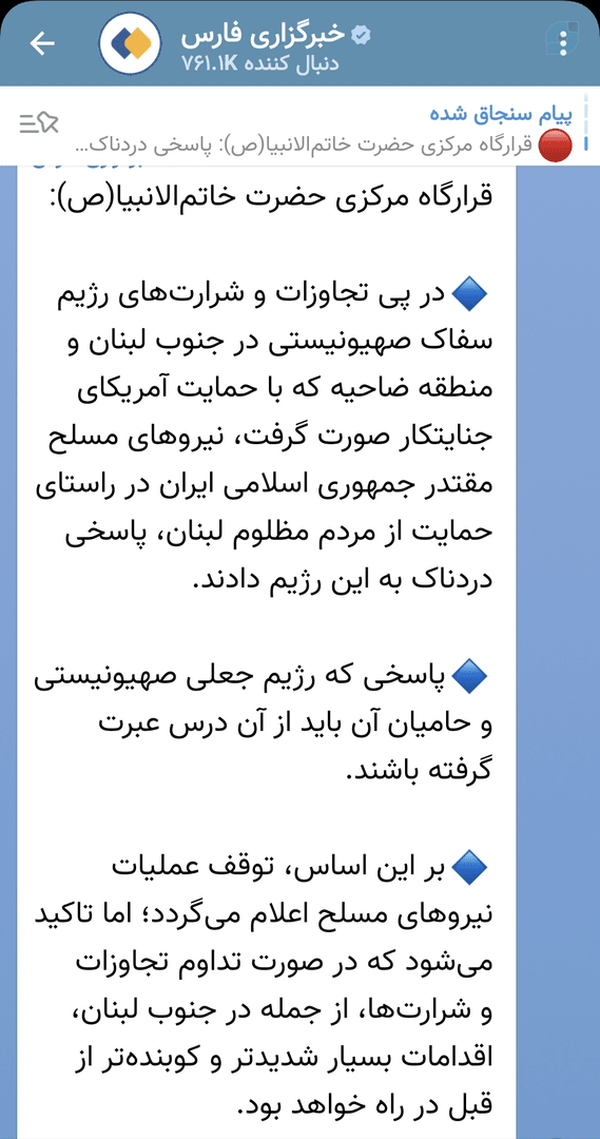The width and height of the screenshot is (600, 1139).
Task: Open the three-dot overflow menu
Action: (x=559, y=44)
